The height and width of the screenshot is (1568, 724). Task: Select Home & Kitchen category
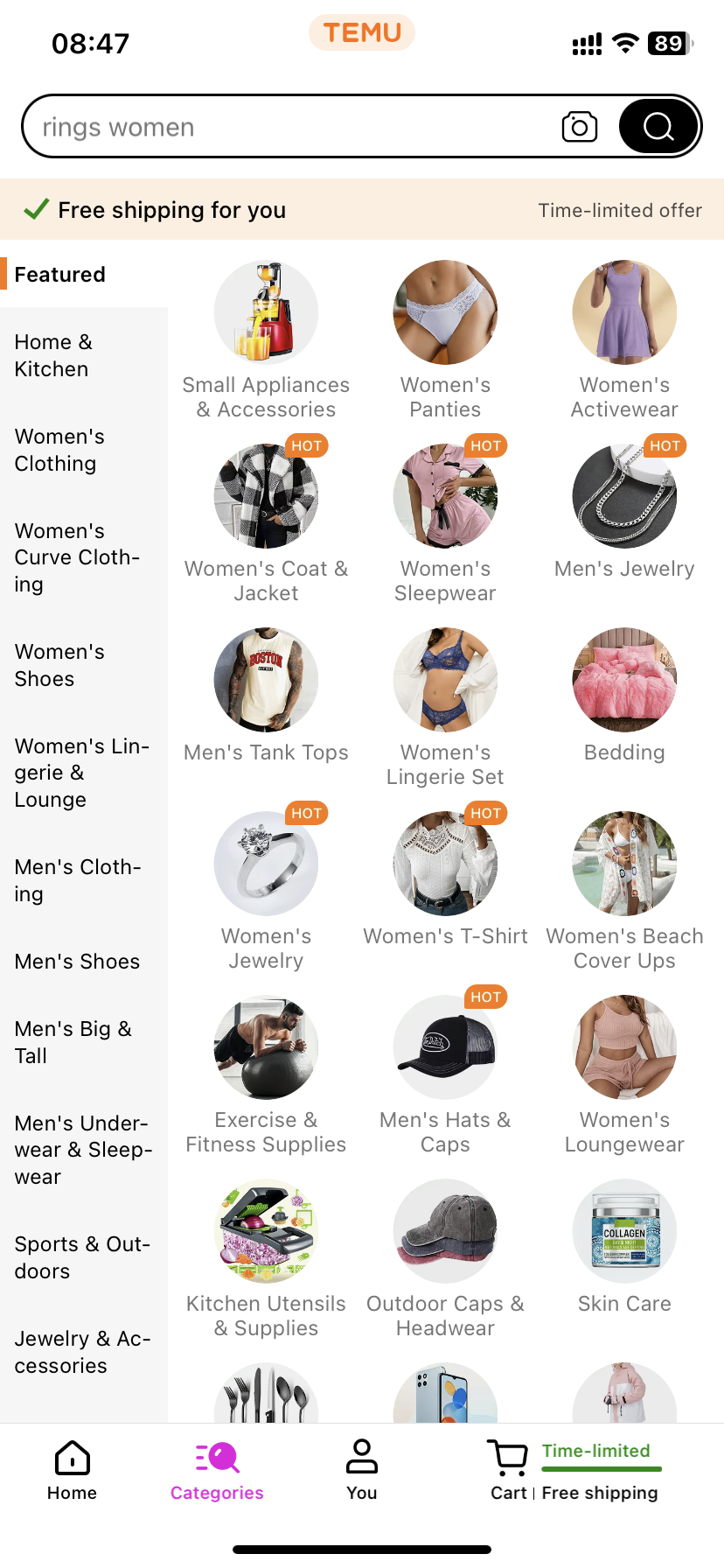click(54, 355)
